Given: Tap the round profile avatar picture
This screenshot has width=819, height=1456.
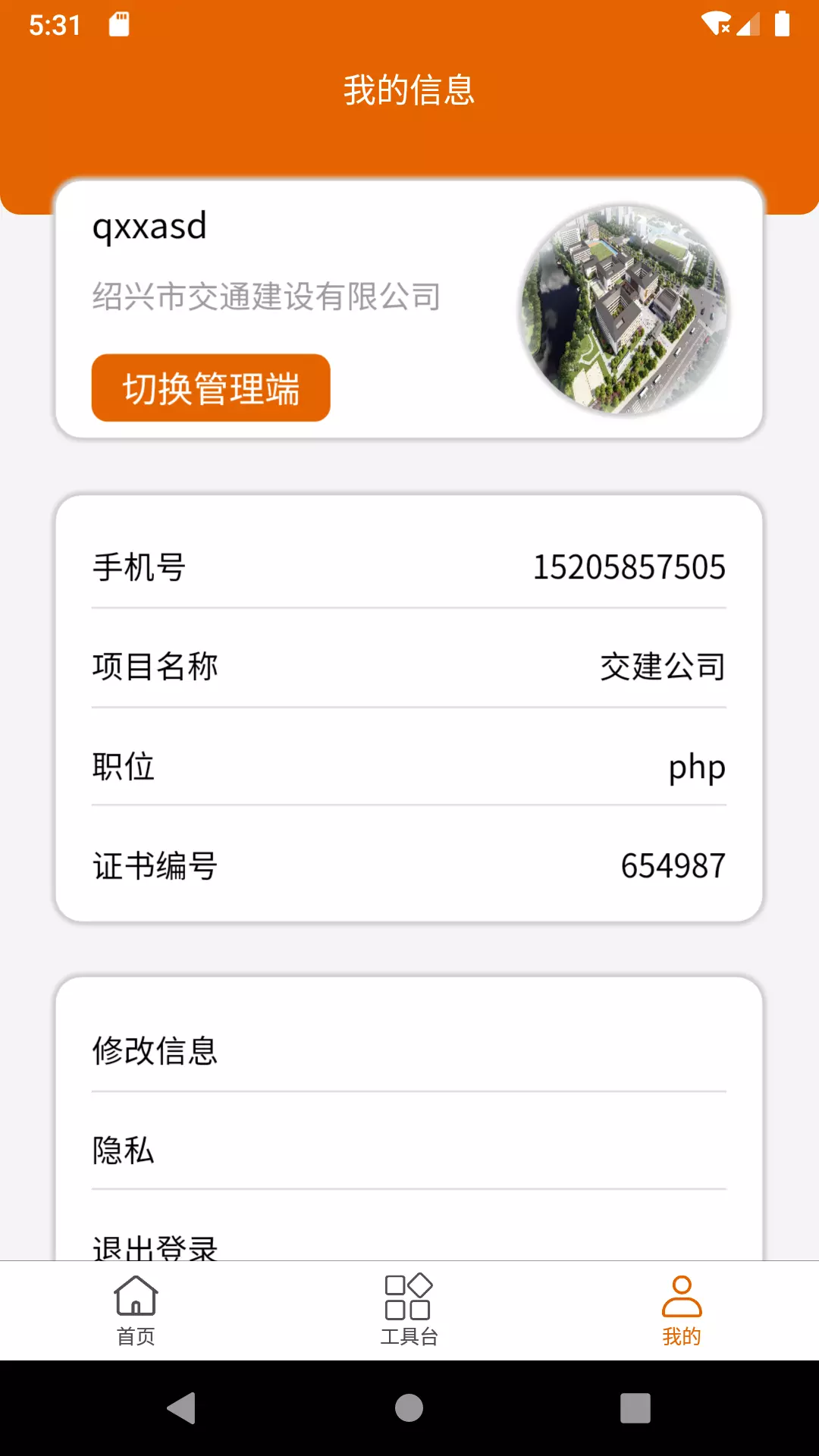Looking at the screenshot, I should coord(623,309).
